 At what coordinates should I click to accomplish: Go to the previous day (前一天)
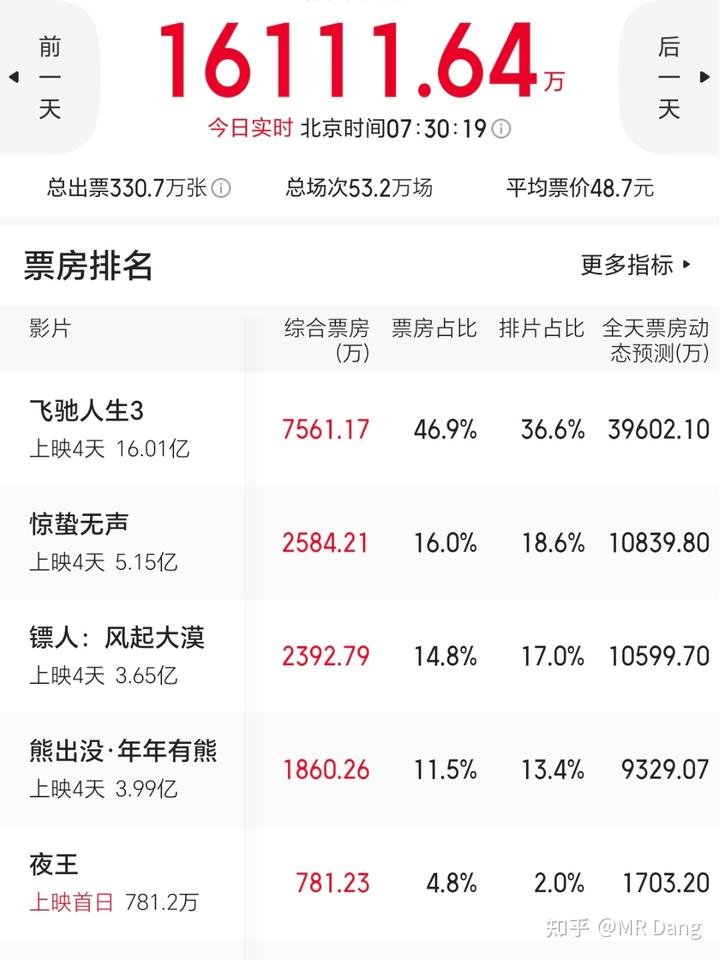48,76
